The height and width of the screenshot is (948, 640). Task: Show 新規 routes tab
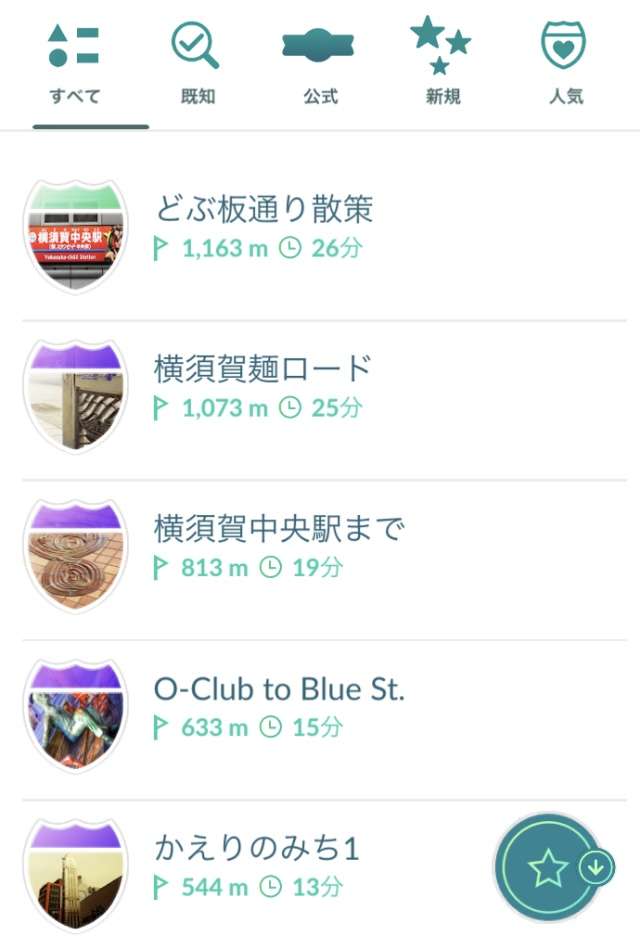440,65
